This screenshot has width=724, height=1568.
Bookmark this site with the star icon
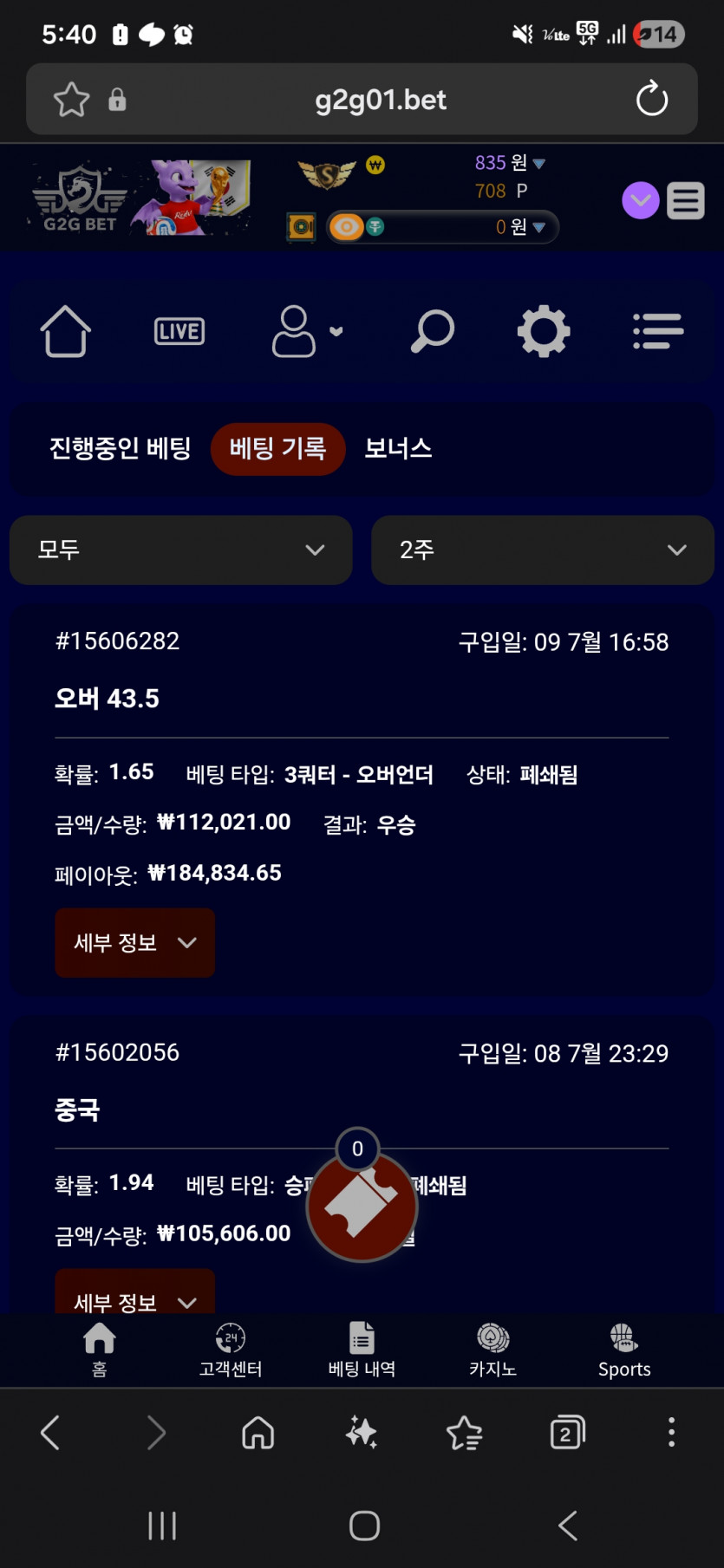(x=71, y=100)
